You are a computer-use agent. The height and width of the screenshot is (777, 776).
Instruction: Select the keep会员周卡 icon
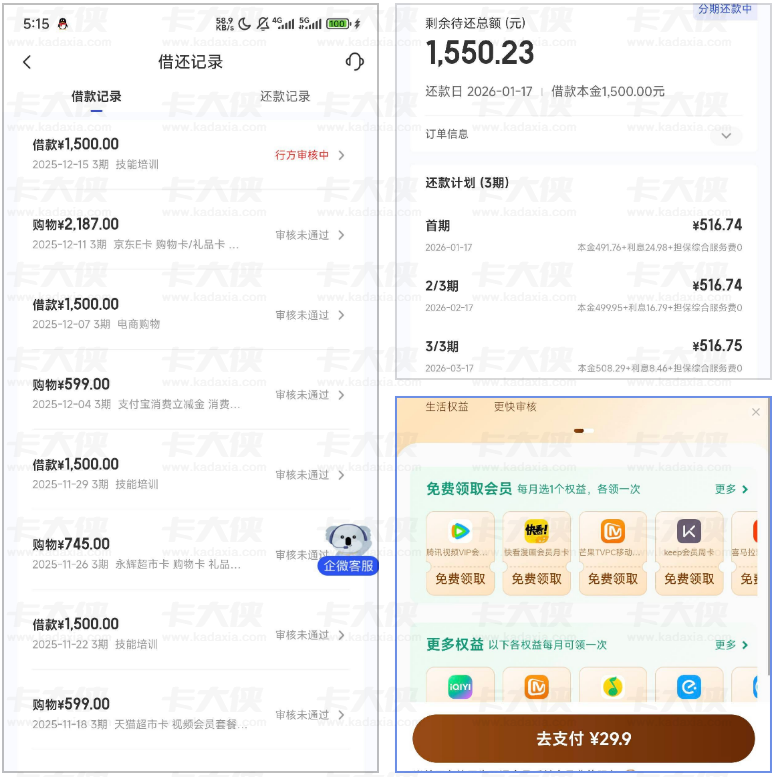pyautogui.click(x=688, y=531)
